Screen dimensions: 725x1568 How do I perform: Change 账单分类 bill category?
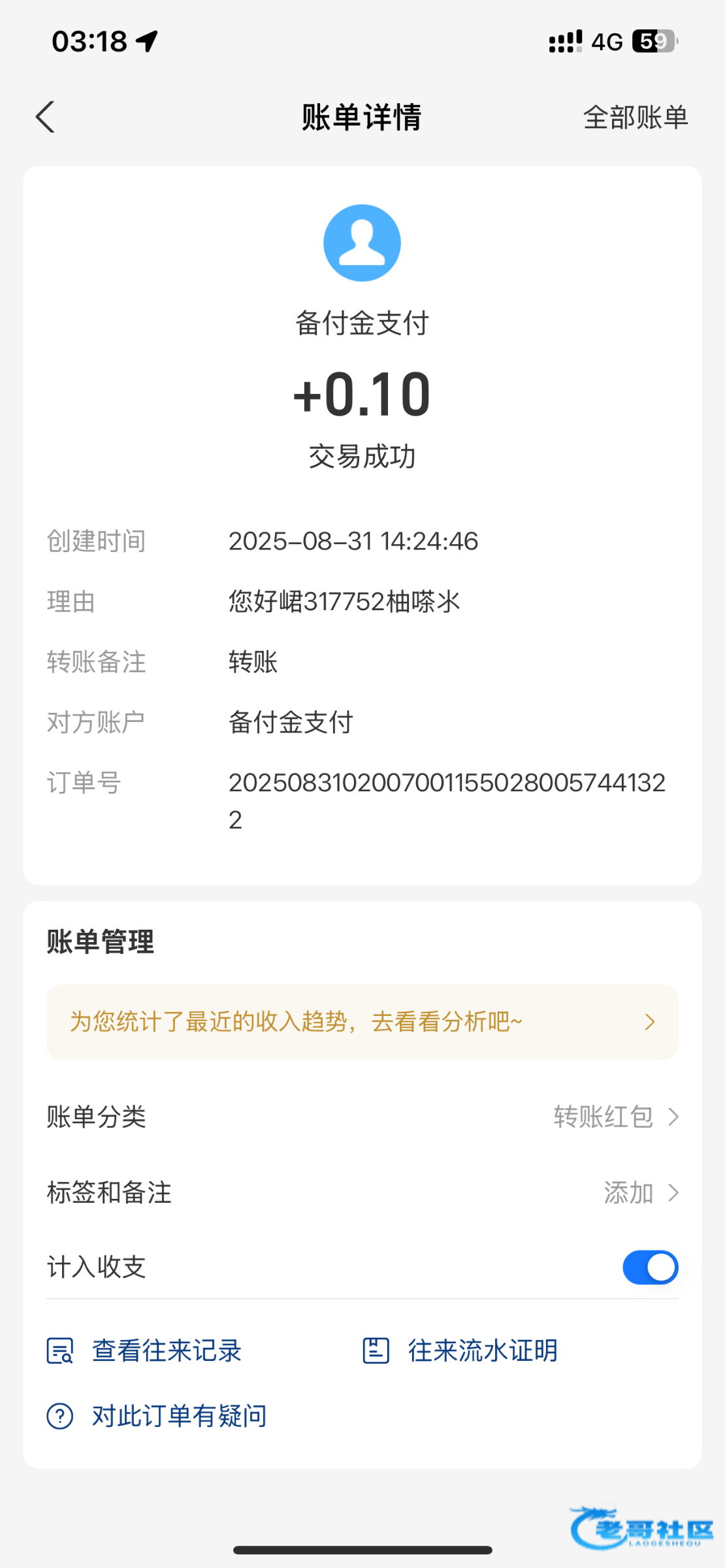click(615, 1117)
